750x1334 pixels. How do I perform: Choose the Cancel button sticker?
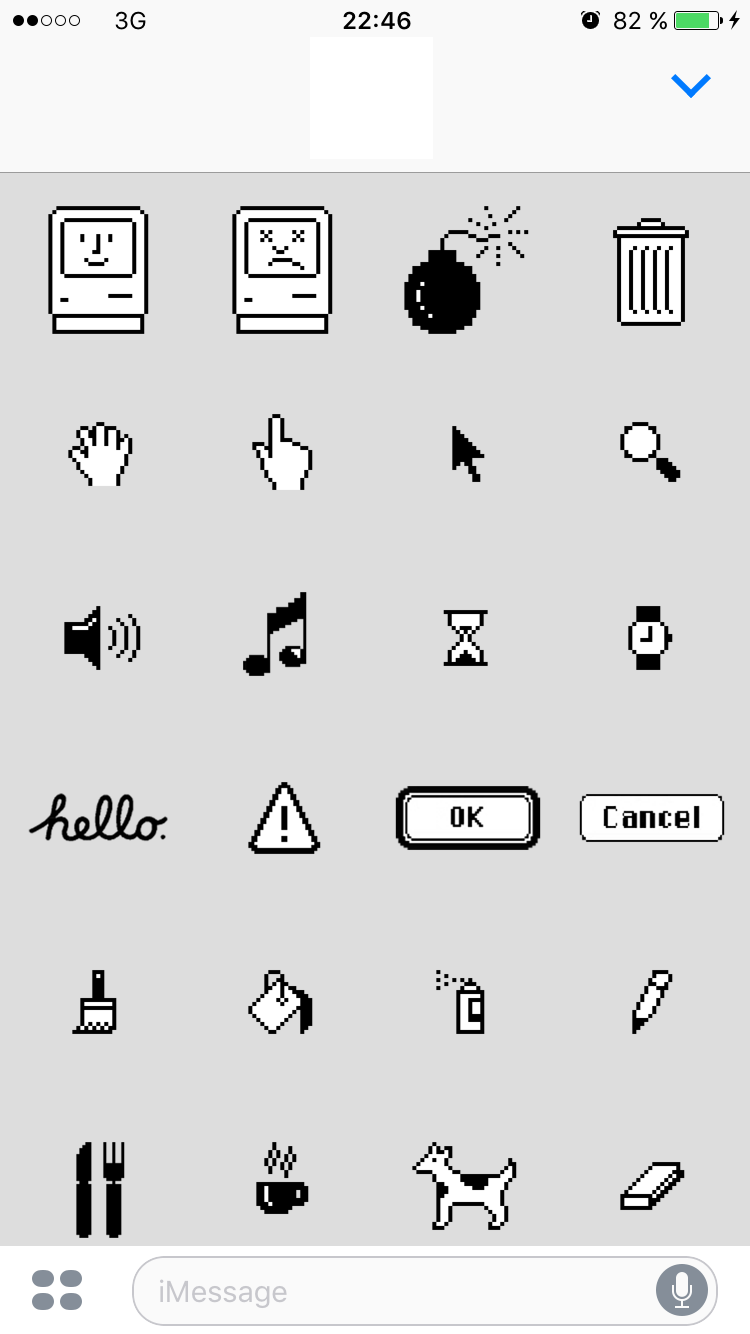coord(652,818)
